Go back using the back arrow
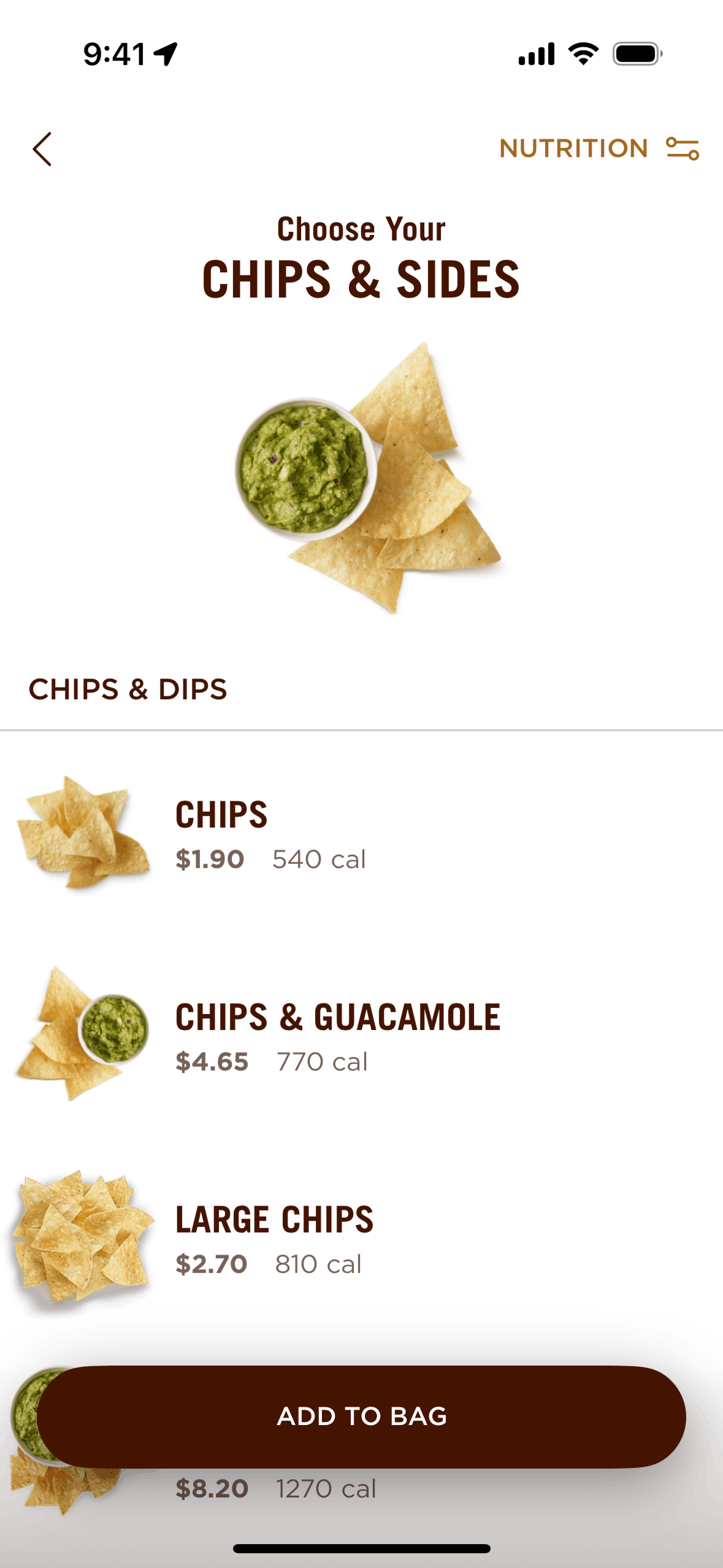 point(42,149)
